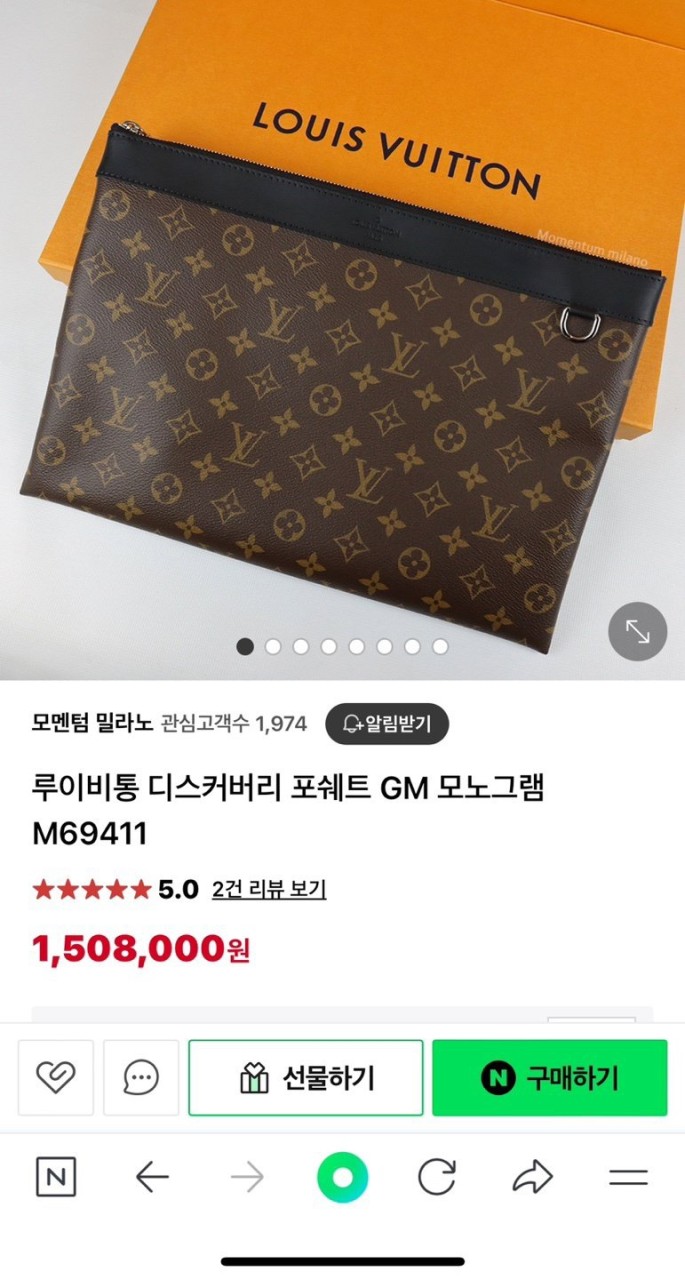The height and width of the screenshot is (1280, 685).
Task: Add this product to wishlist
Action: 56,1077
